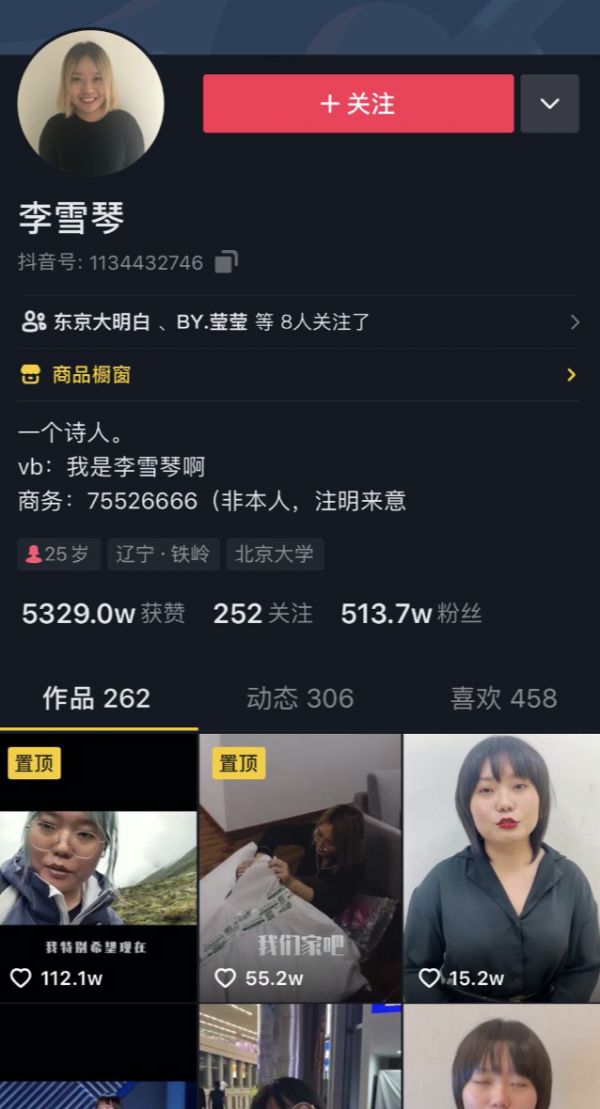Switch to the 作品 262 tab
Image resolution: width=600 pixels, height=1109 pixels.
click(x=96, y=698)
